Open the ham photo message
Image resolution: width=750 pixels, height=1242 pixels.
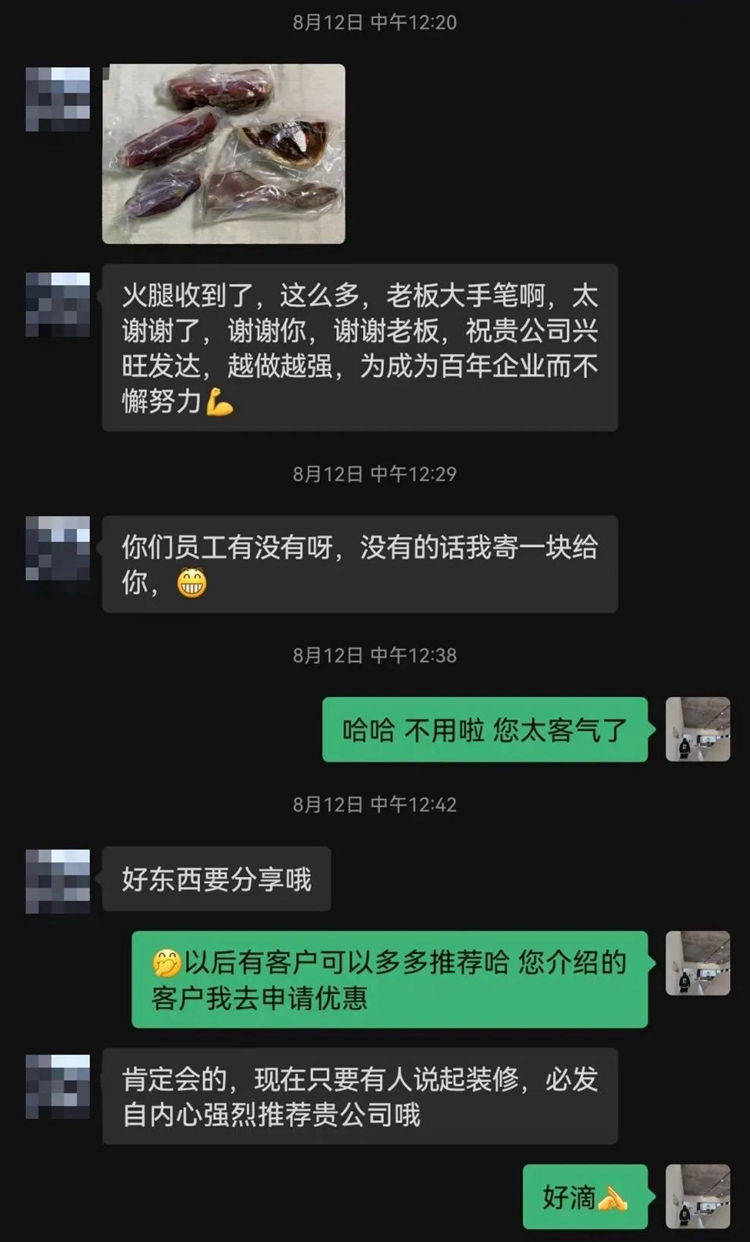224,153
